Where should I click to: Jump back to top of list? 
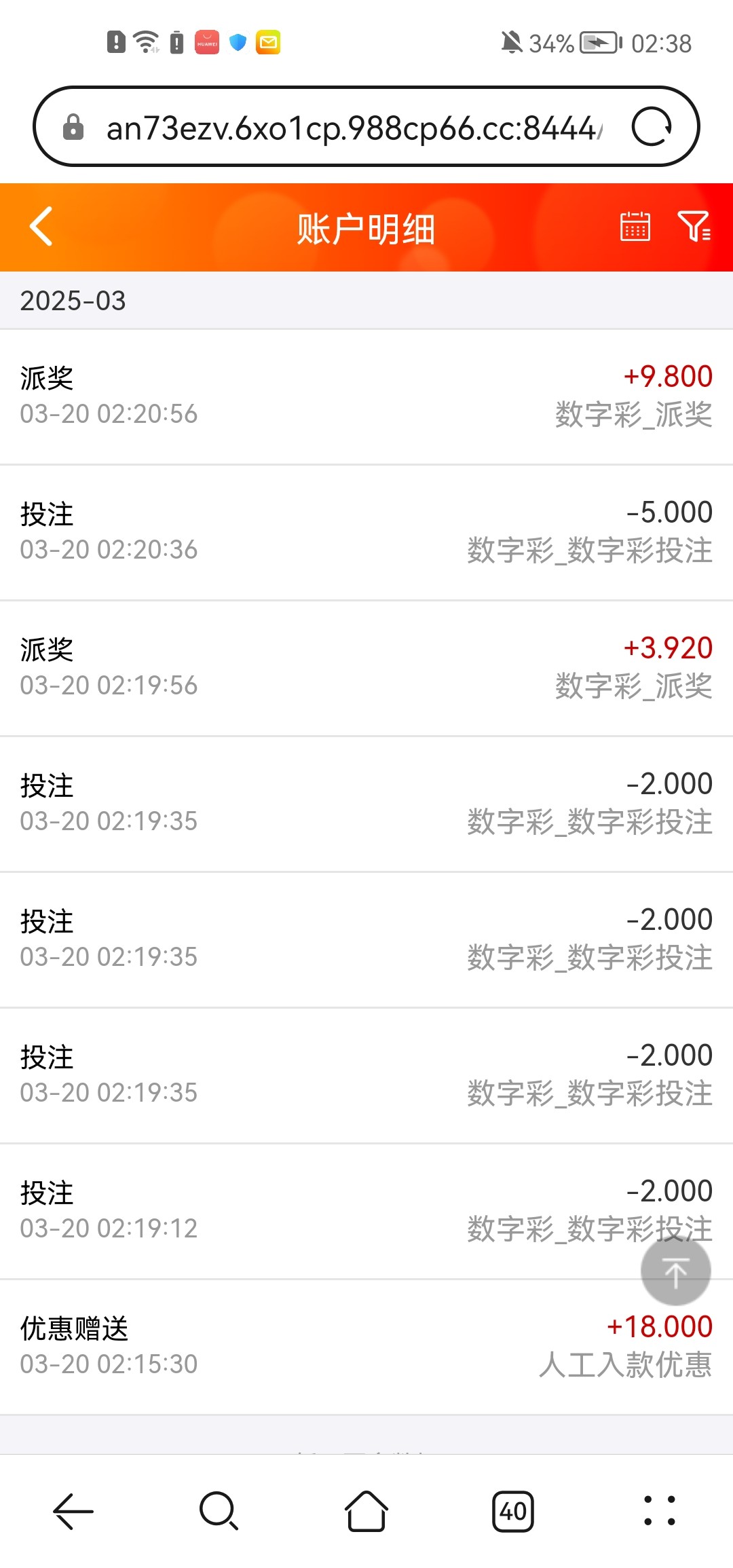pyautogui.click(x=675, y=1271)
